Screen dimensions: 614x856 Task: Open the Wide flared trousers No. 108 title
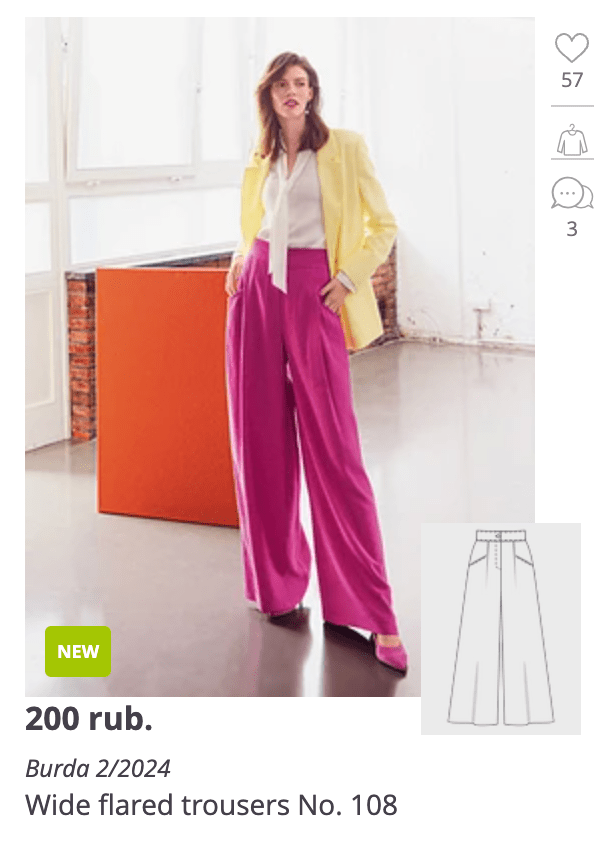pyautogui.click(x=211, y=804)
